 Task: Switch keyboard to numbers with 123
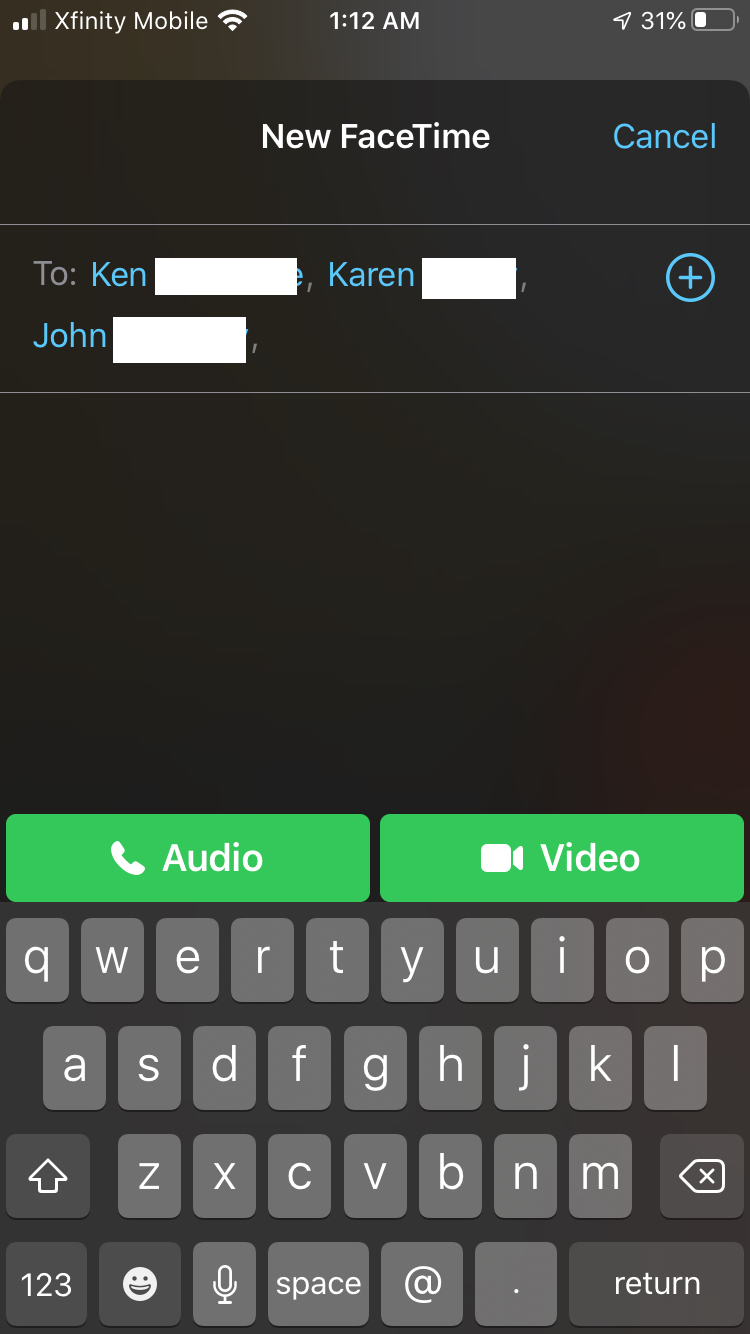pos(46,1284)
